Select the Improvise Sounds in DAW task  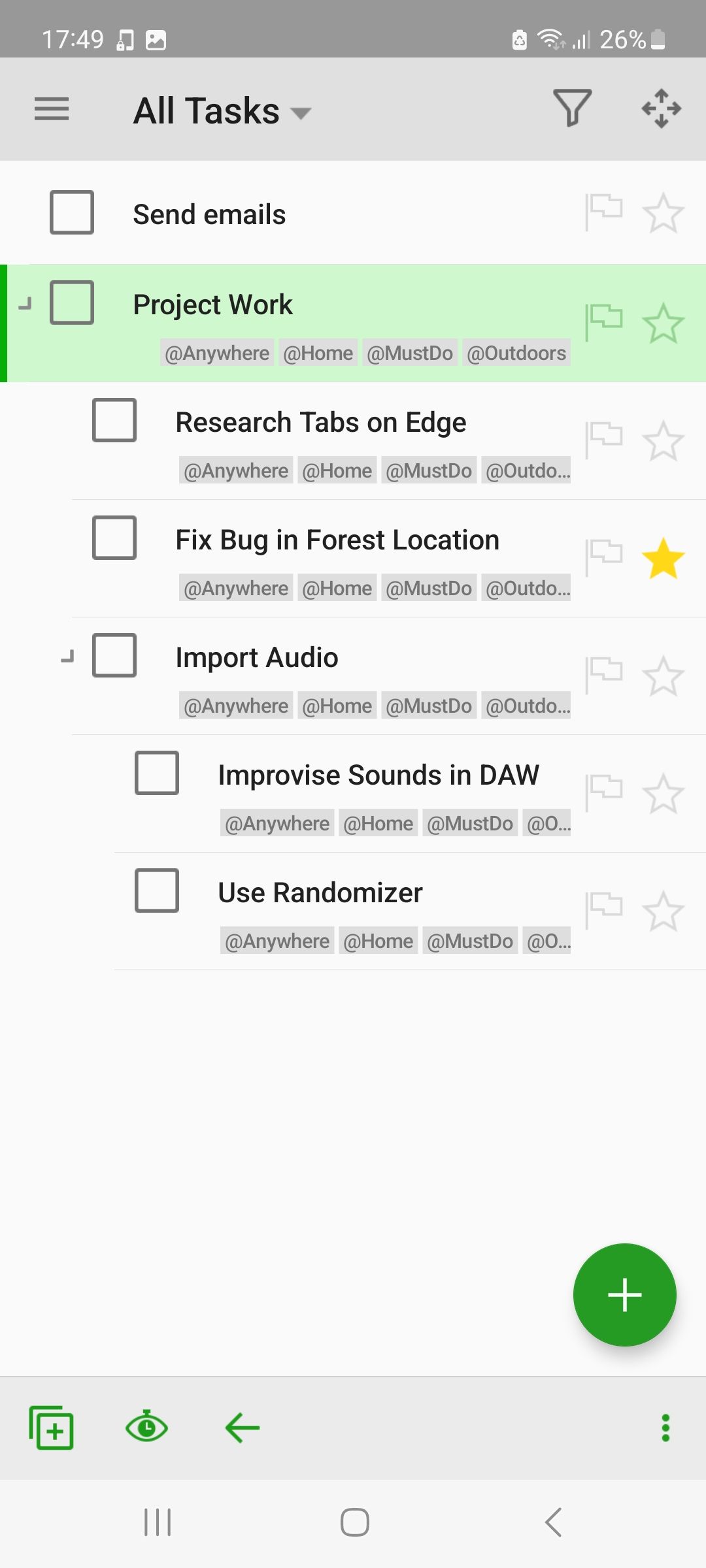click(378, 776)
